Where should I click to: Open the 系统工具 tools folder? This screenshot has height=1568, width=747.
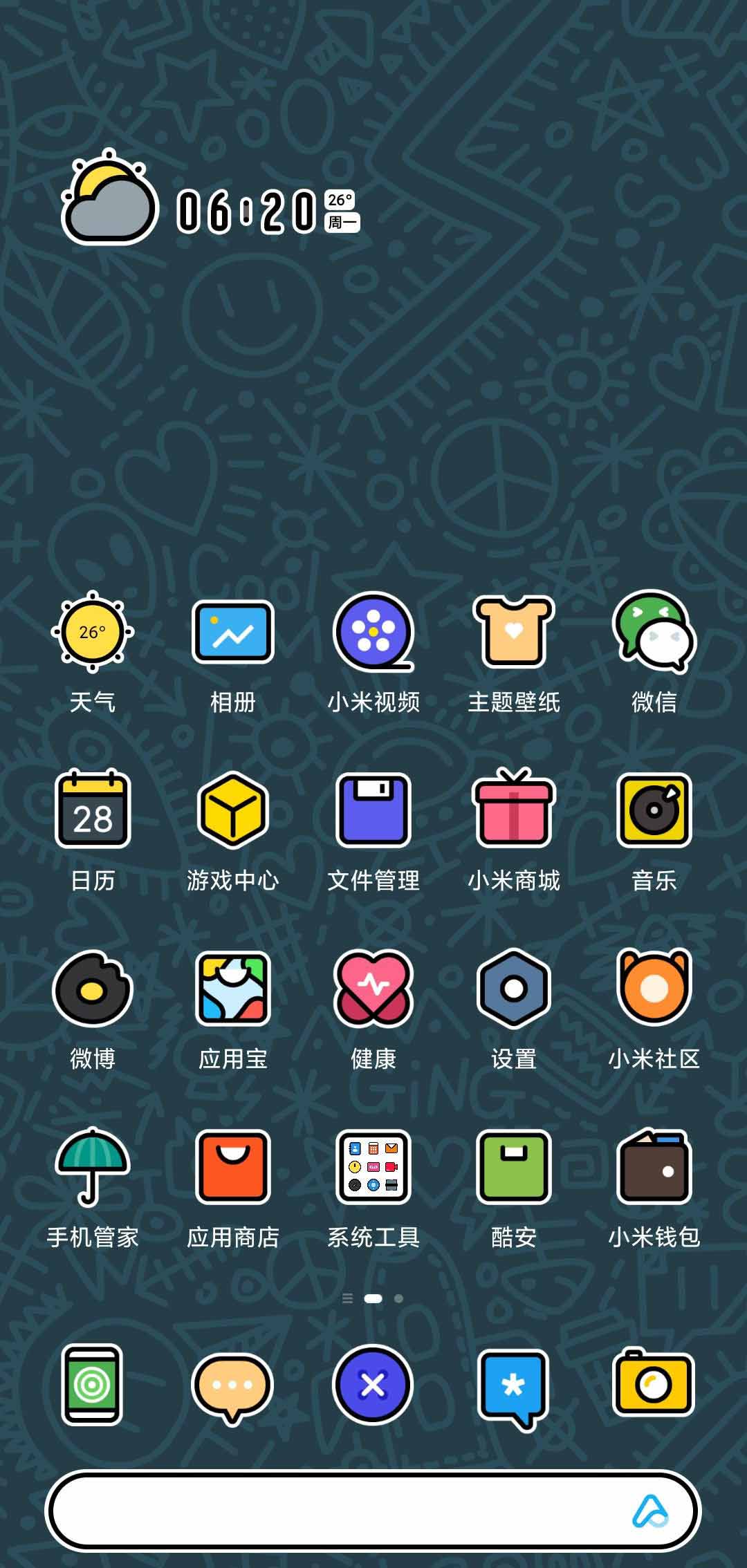373,1168
